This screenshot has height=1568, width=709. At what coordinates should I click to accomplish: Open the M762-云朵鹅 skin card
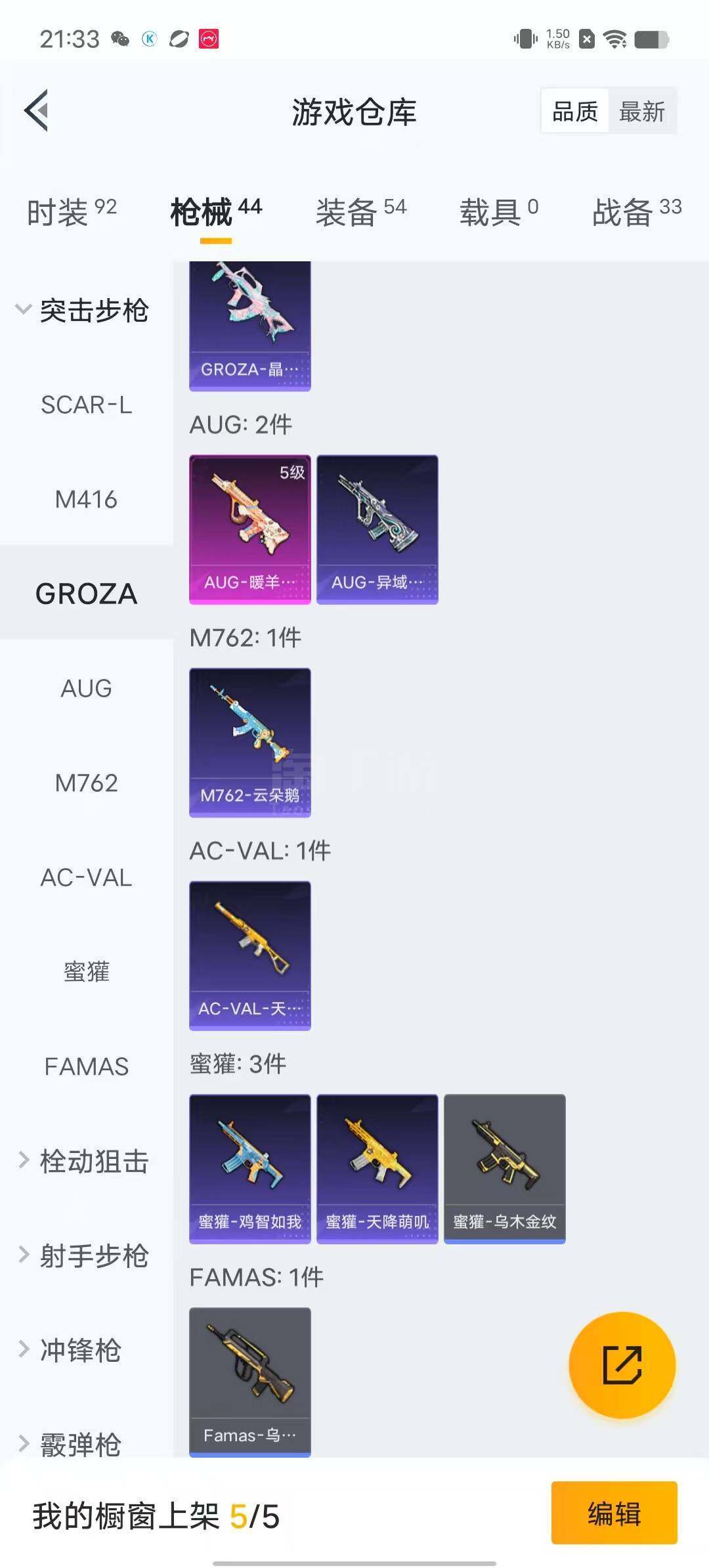tap(250, 743)
